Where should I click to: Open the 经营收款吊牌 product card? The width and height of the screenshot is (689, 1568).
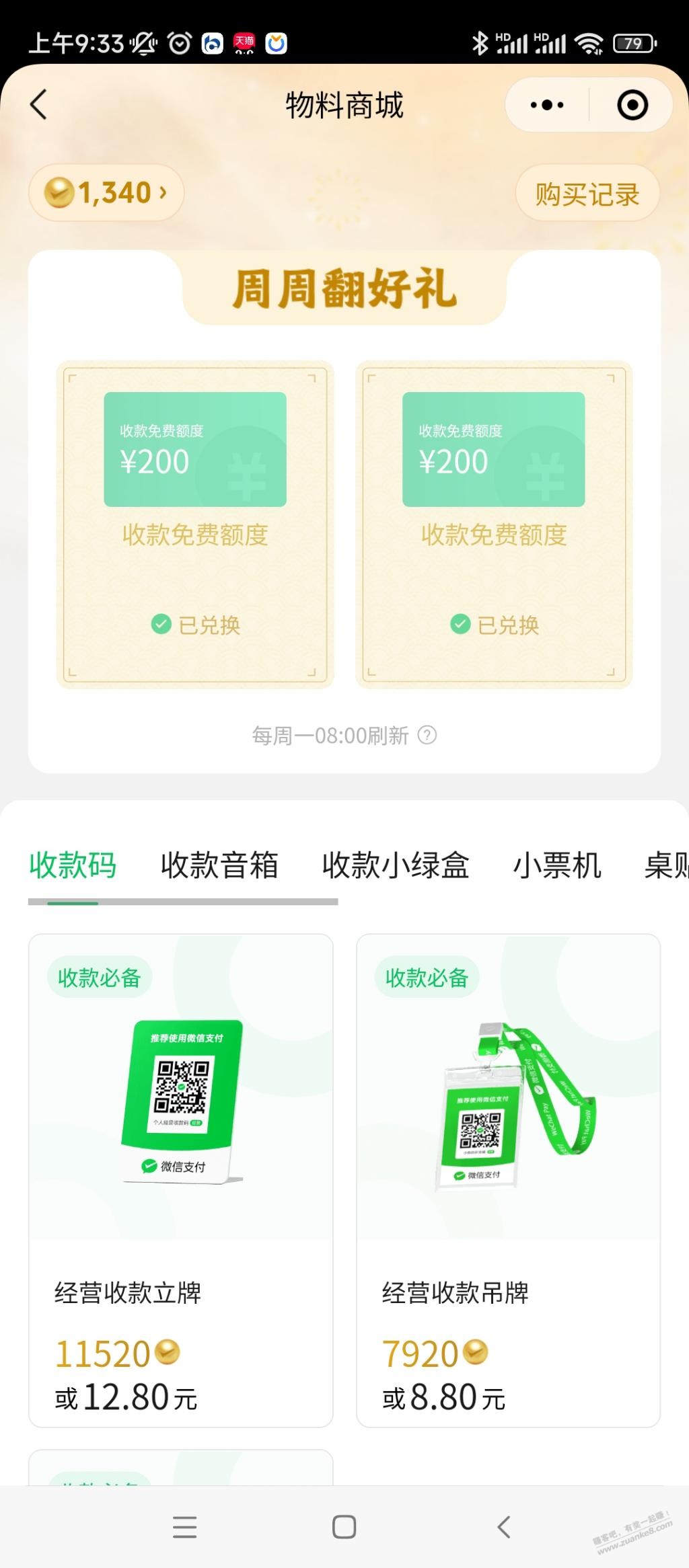[508, 1181]
